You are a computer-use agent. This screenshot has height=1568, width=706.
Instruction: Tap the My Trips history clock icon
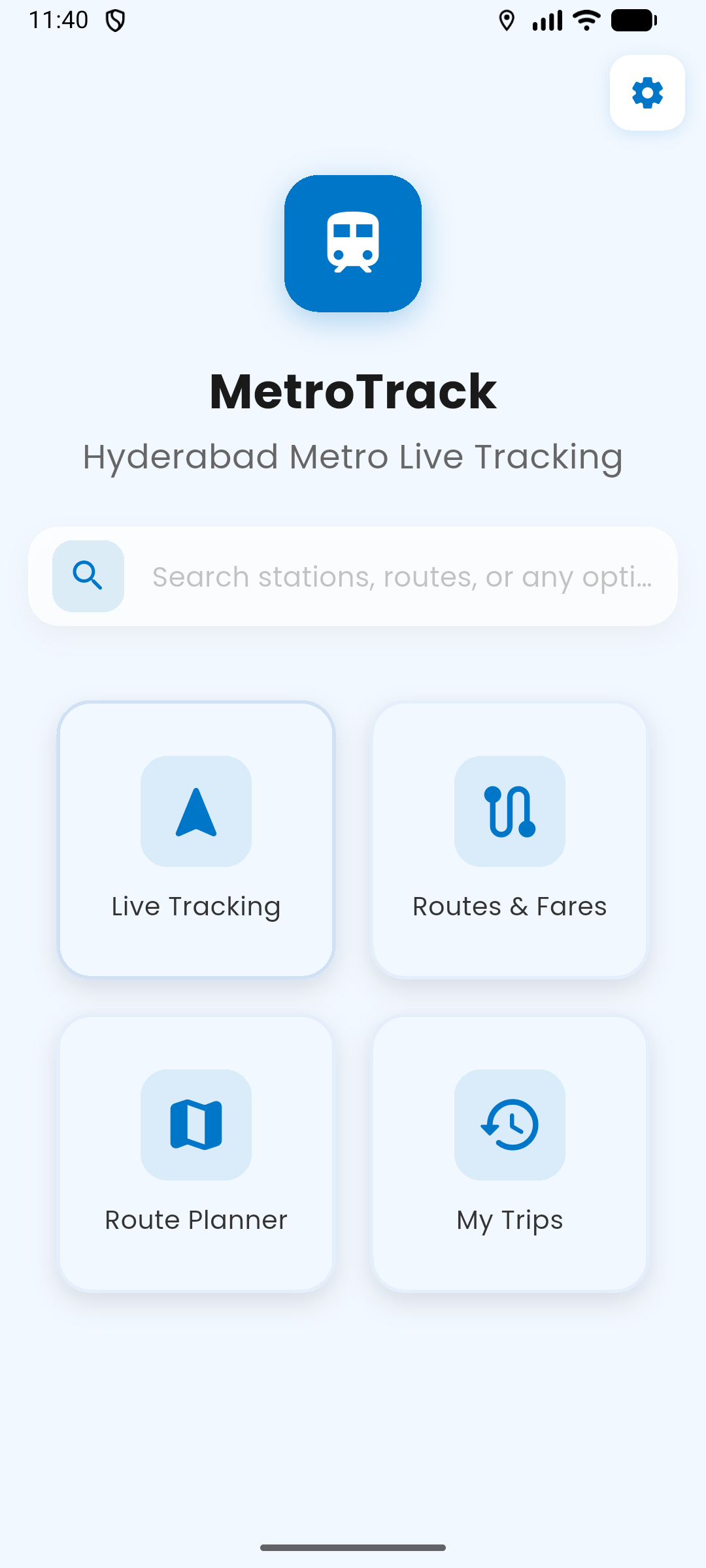510,1125
